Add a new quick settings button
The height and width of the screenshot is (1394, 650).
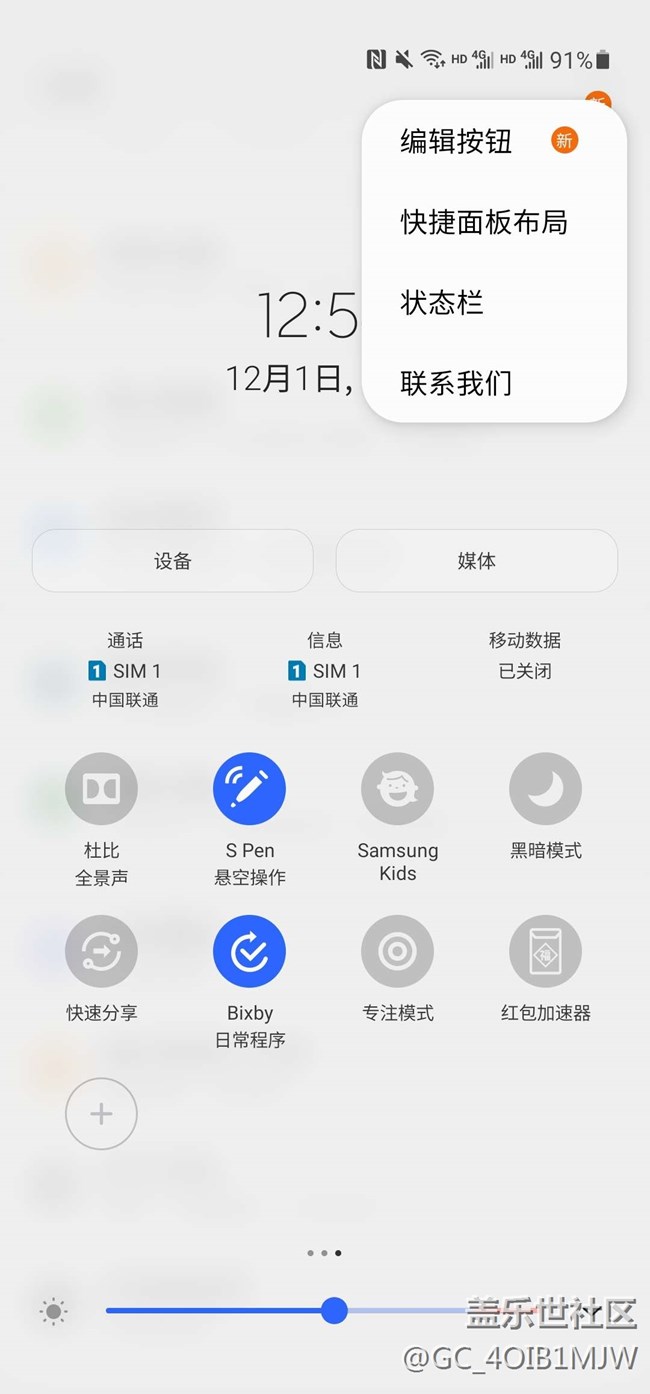pos(101,1114)
